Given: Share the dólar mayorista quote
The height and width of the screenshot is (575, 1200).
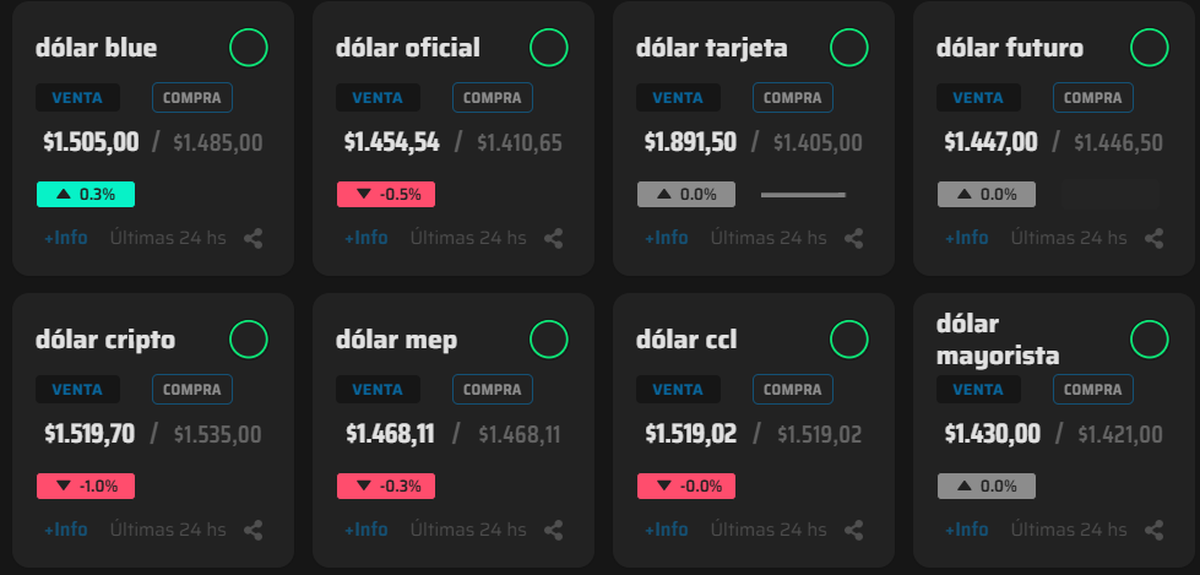Looking at the screenshot, I should (1153, 530).
